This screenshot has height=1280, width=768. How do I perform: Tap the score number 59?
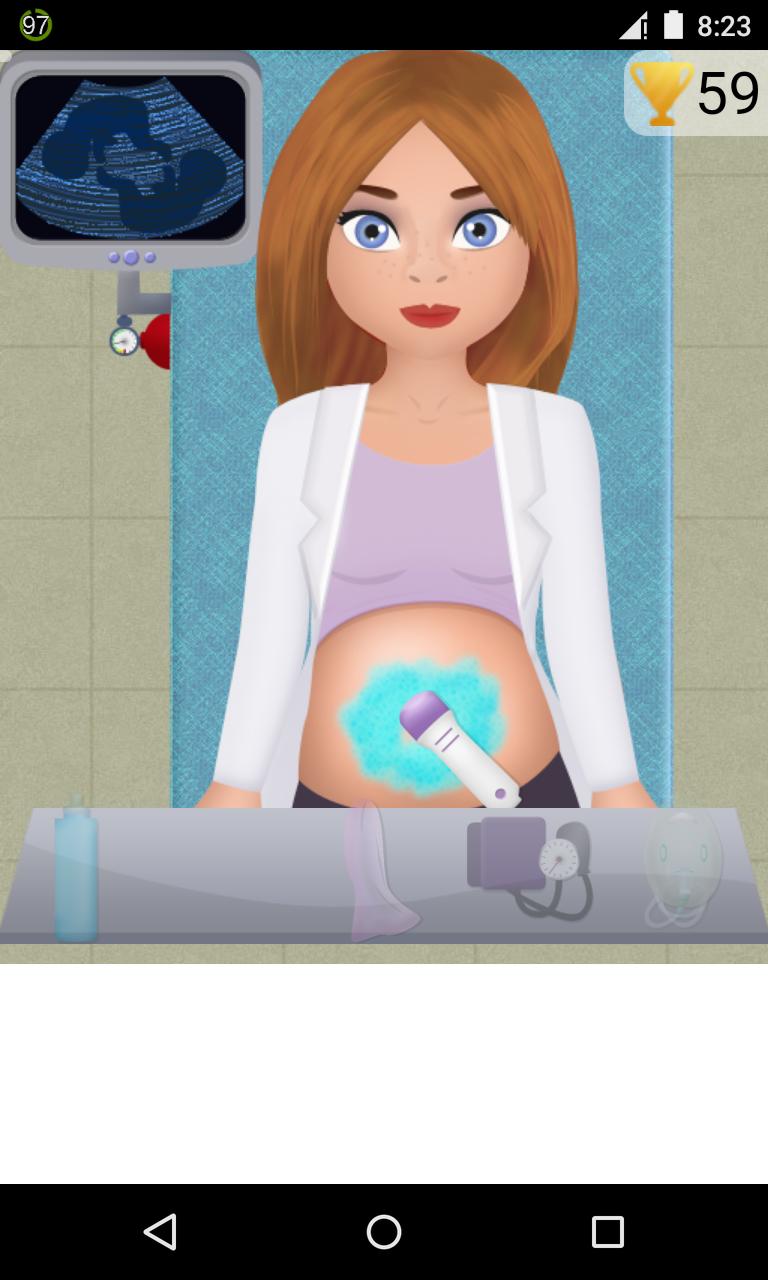pos(728,92)
